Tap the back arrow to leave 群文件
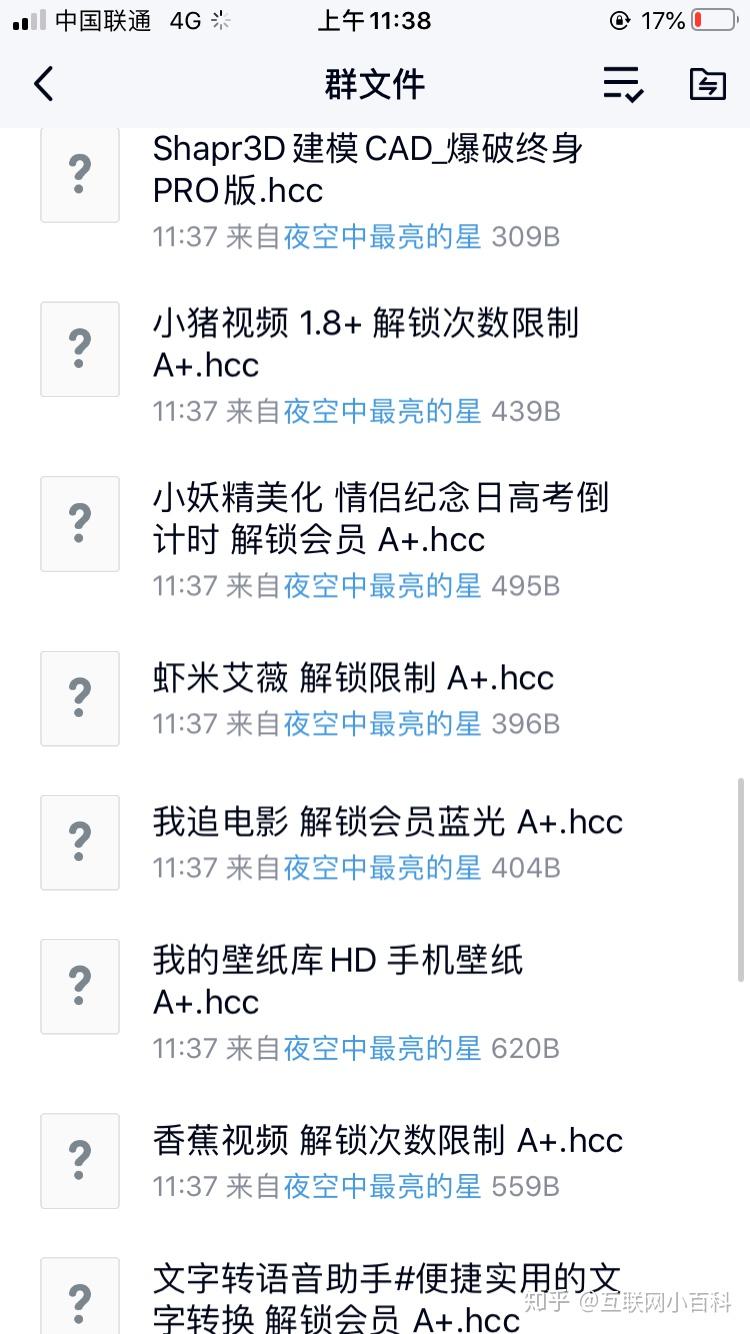Screen dimensions: 750x1334 [42, 84]
